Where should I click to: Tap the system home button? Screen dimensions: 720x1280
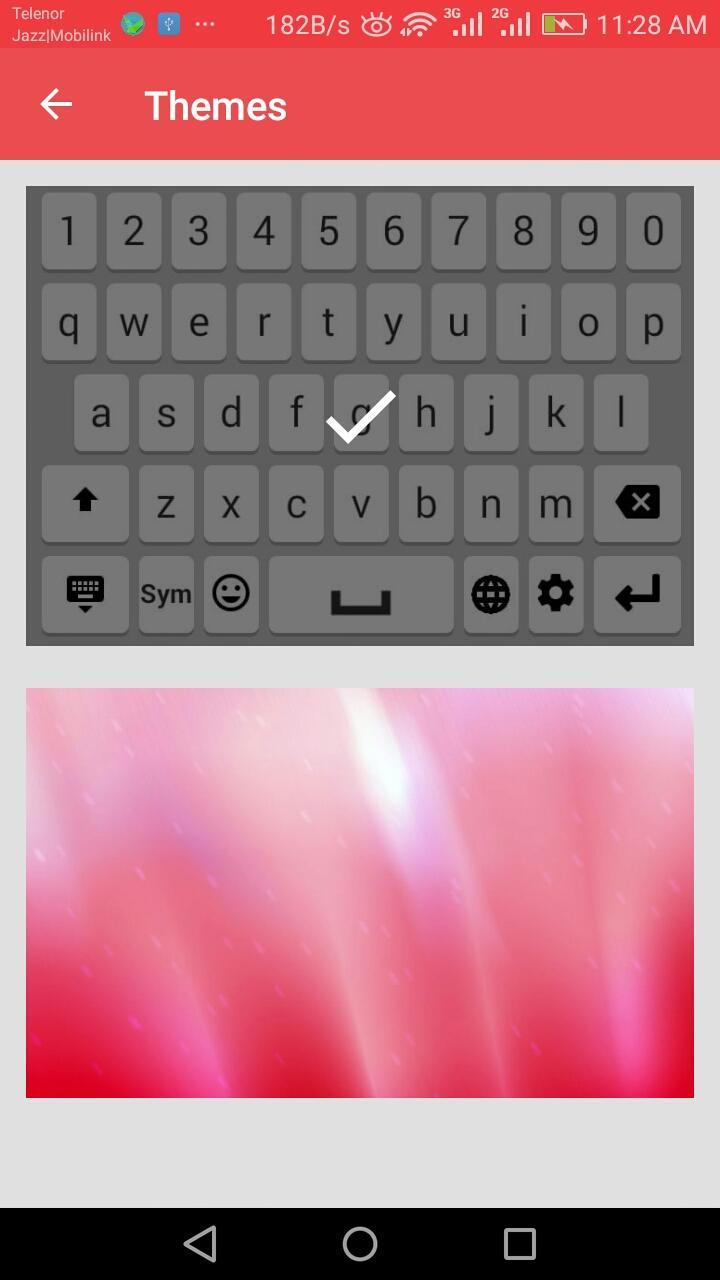[x=360, y=1244]
